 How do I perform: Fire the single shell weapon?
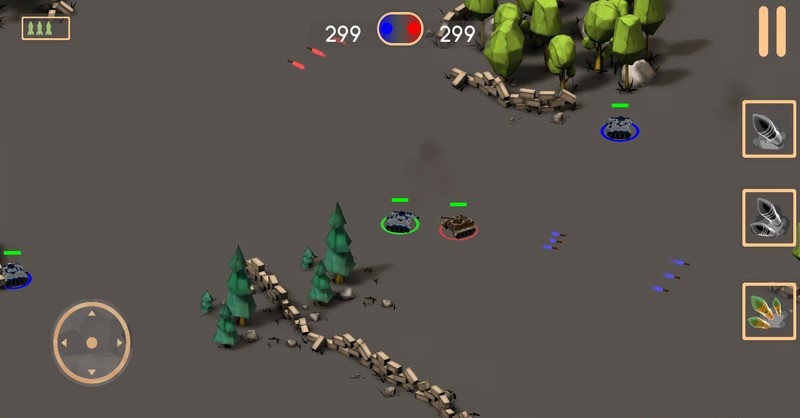(768, 129)
